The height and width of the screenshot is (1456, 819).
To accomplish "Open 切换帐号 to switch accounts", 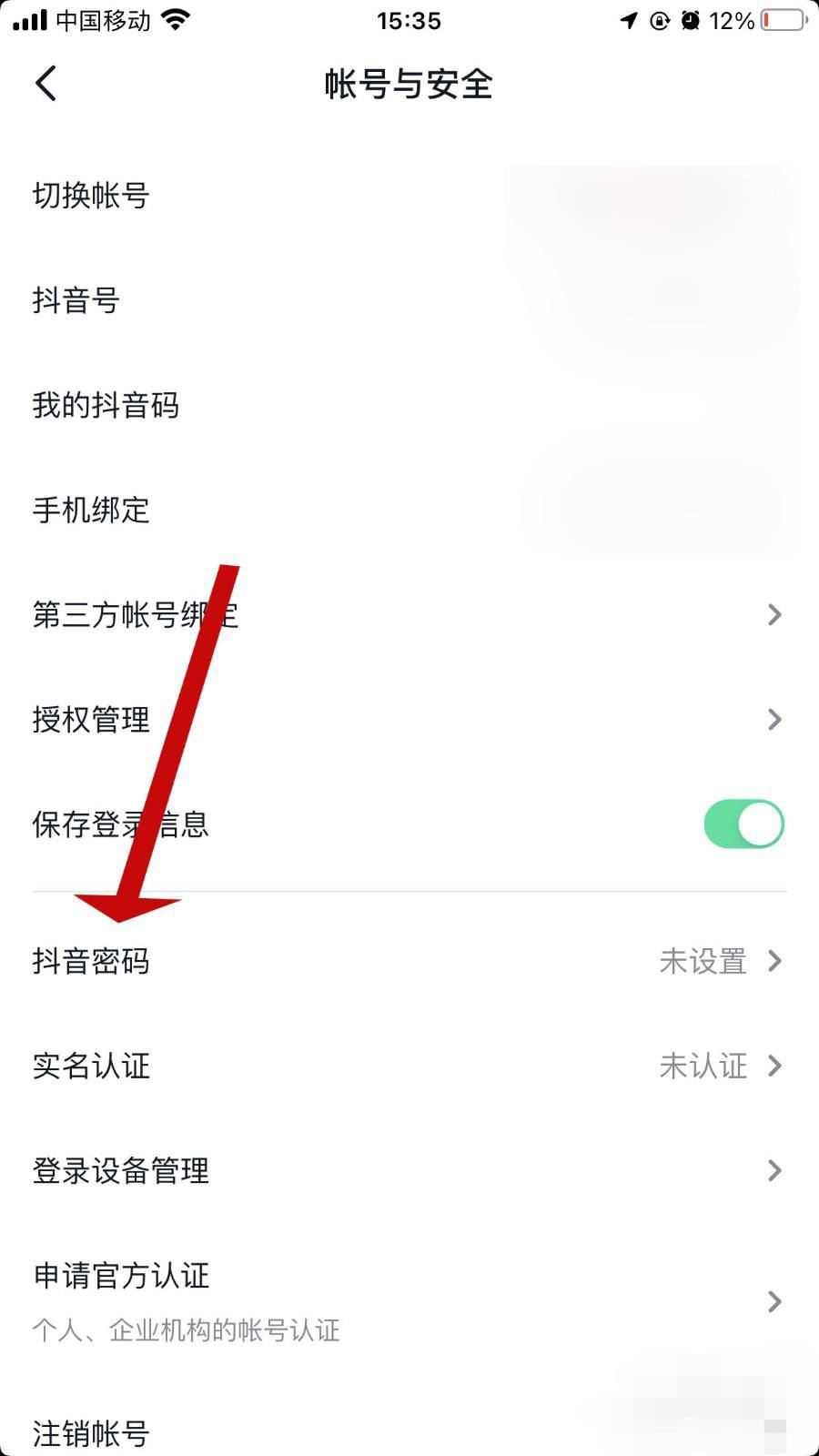I will coord(90,196).
